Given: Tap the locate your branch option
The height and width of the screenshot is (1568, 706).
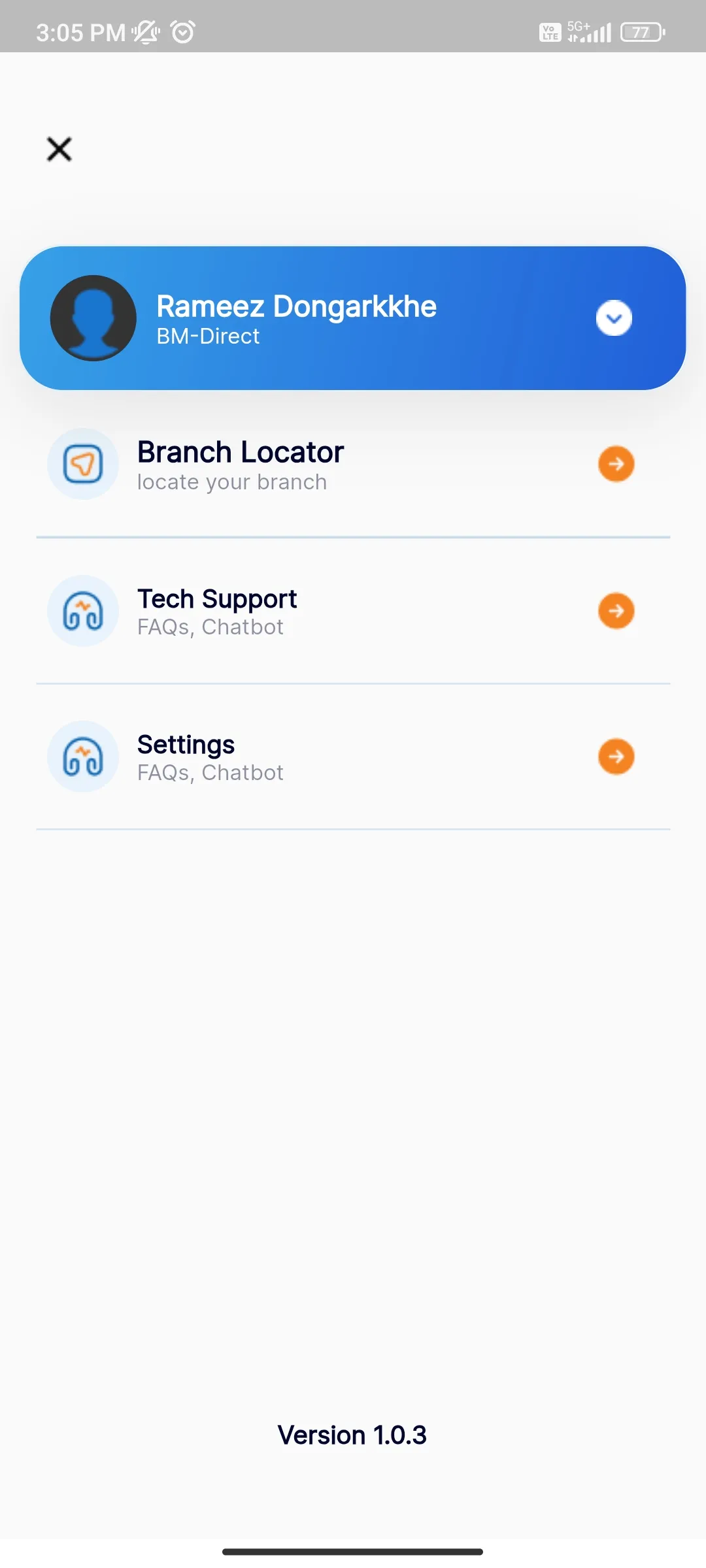Looking at the screenshot, I should click(231, 482).
